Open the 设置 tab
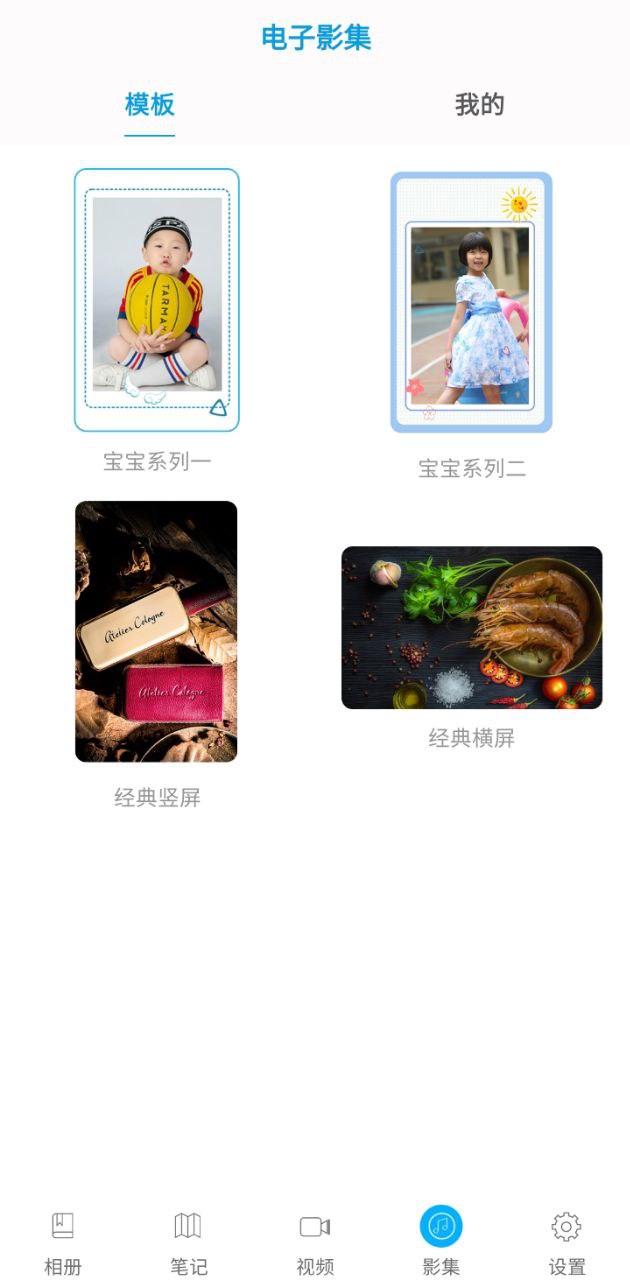The height and width of the screenshot is (1280, 630). pyautogui.click(x=567, y=1241)
